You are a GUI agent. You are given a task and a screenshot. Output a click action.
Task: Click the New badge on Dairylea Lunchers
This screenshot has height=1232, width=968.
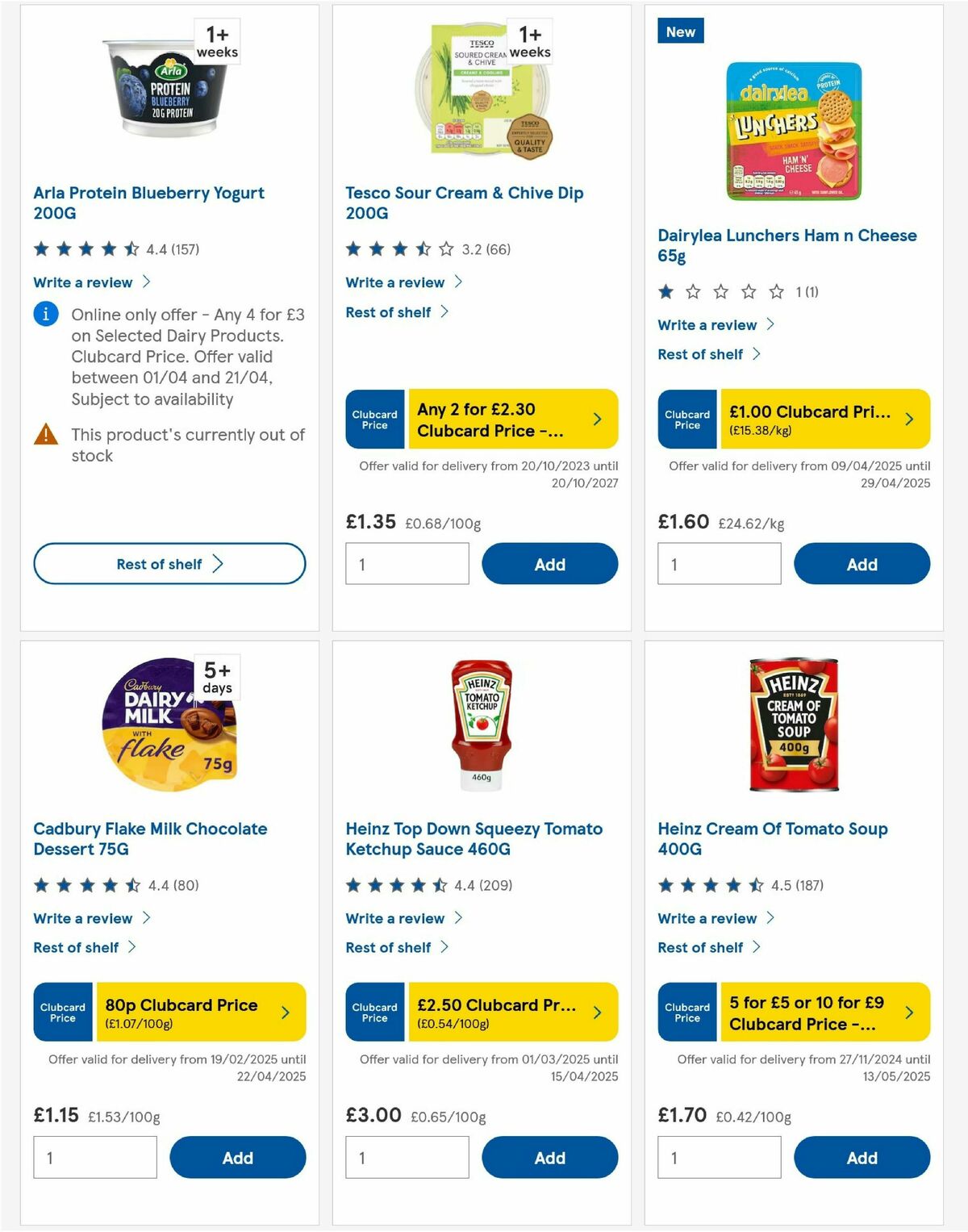pyautogui.click(x=679, y=31)
